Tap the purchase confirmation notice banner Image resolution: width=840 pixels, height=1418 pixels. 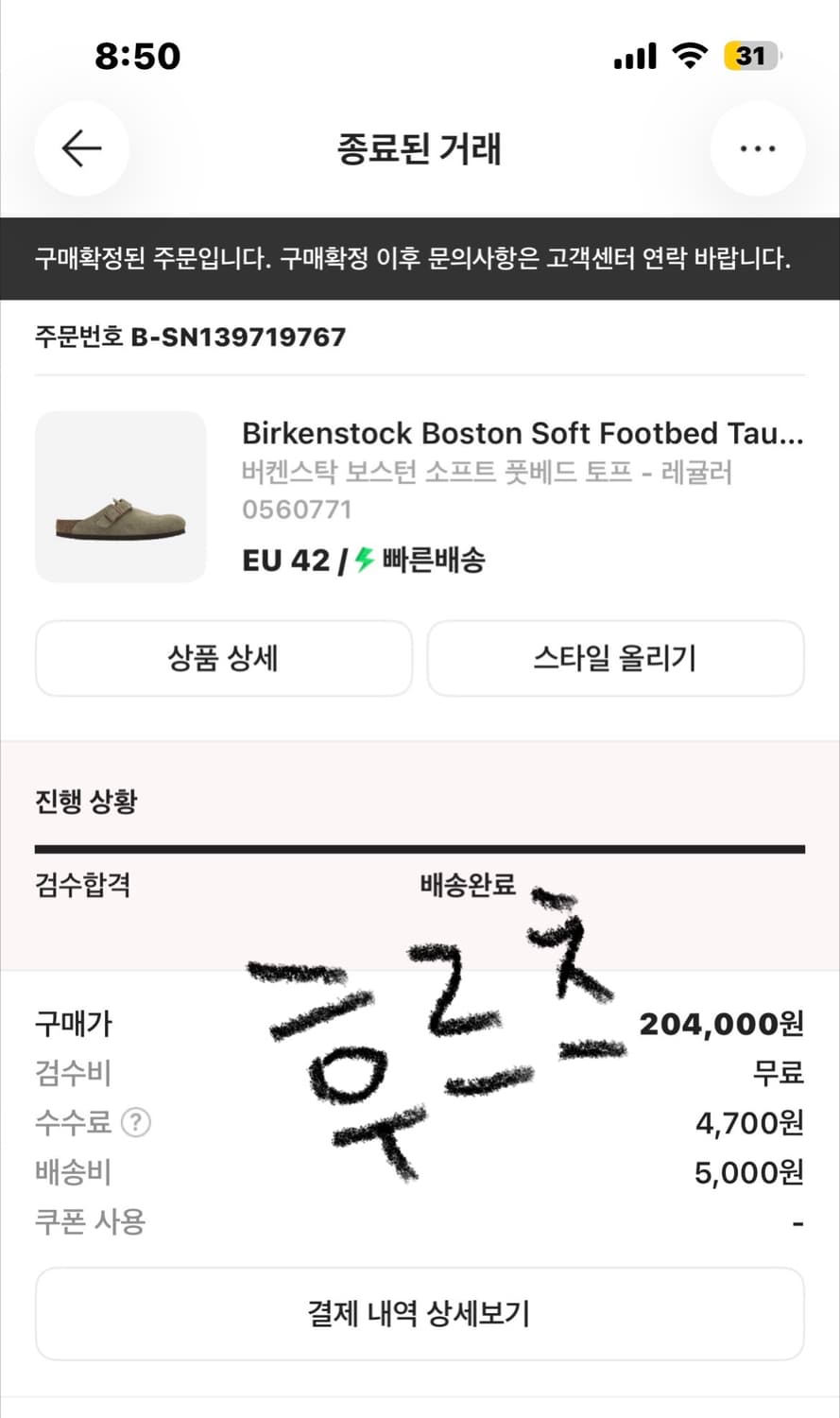click(420, 259)
